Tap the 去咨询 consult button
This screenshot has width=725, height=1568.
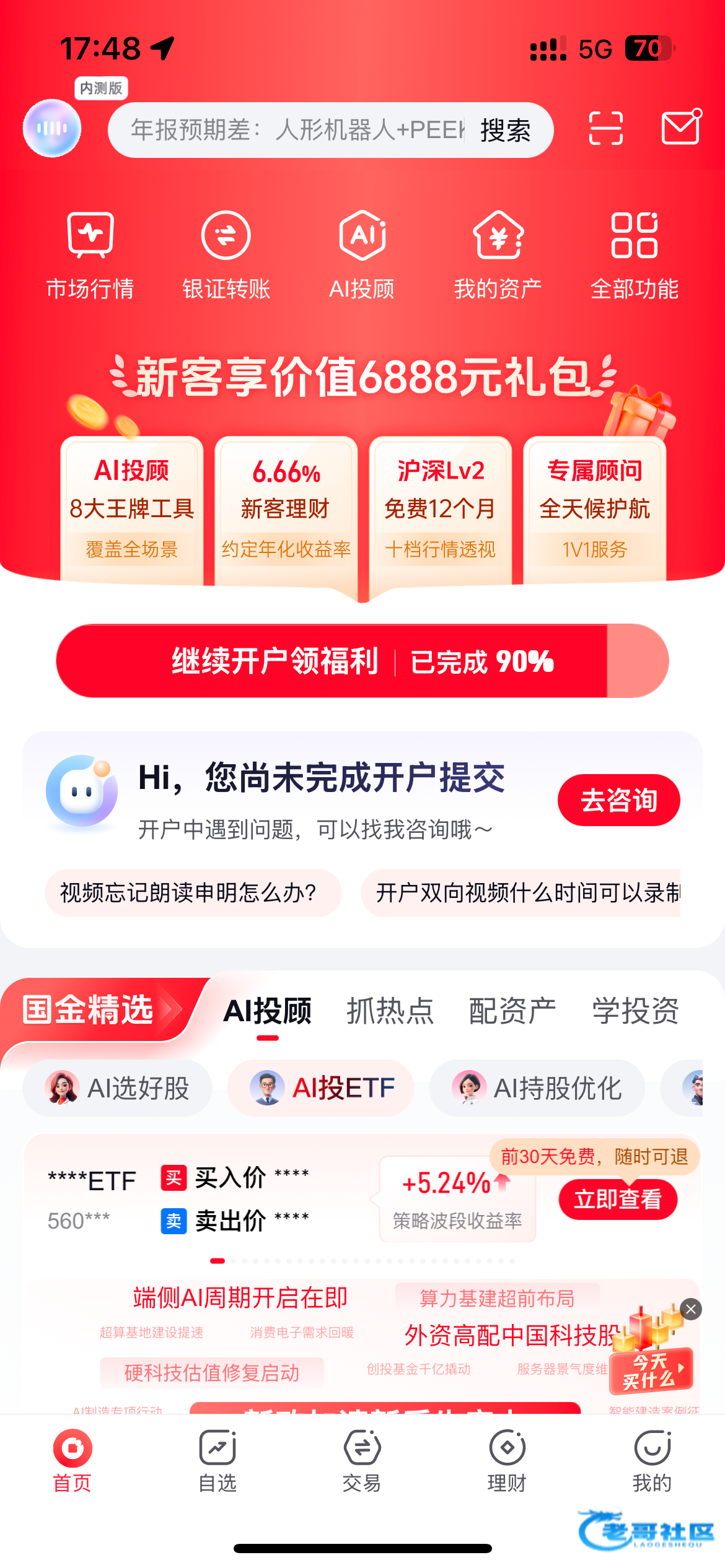(618, 800)
